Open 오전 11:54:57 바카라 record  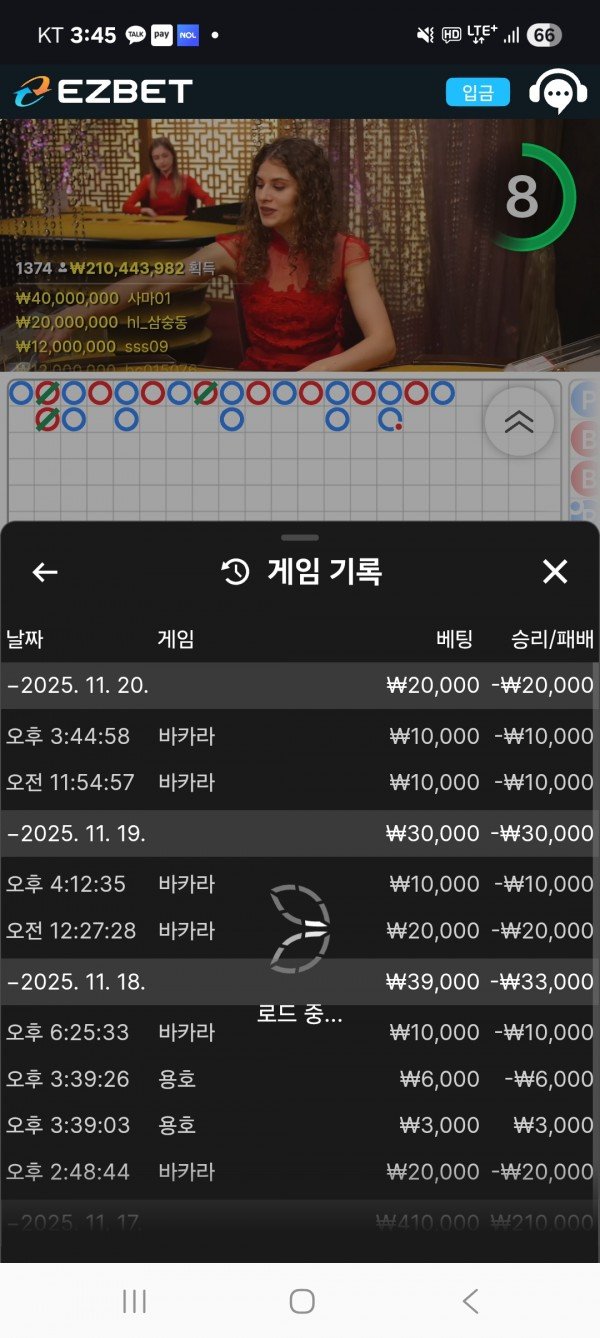300,783
